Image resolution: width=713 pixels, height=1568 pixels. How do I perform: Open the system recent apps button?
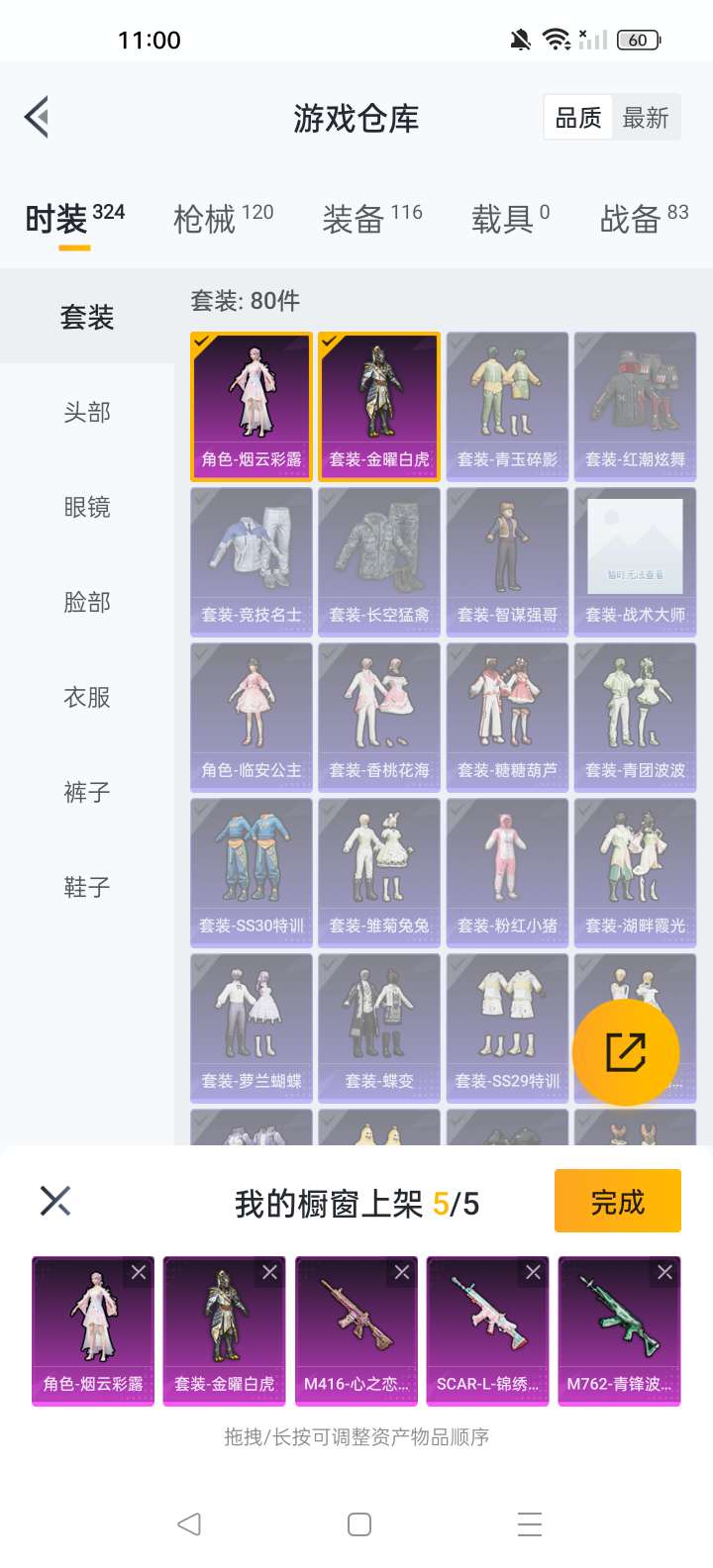click(530, 1524)
